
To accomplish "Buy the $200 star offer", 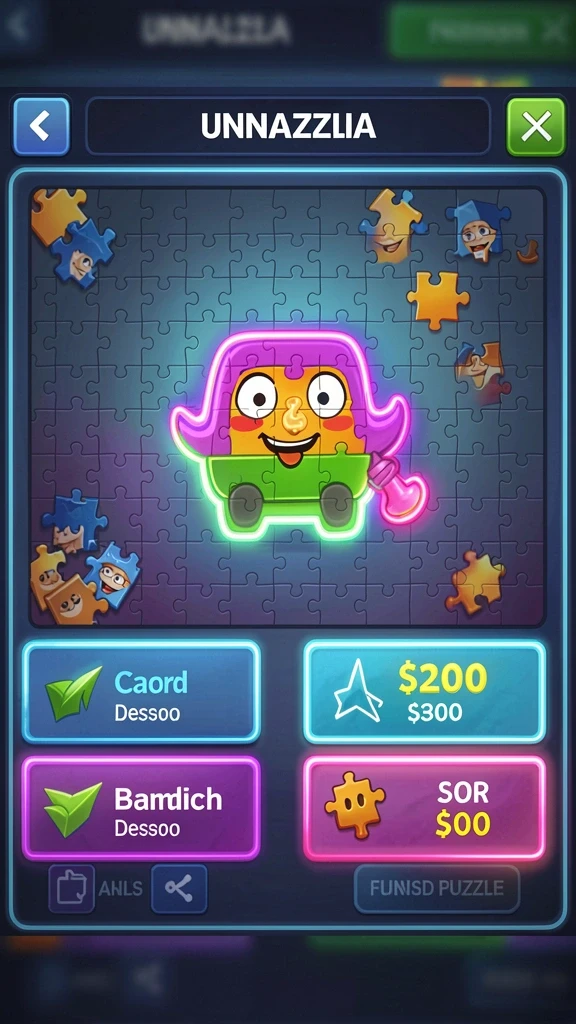I will coord(424,692).
